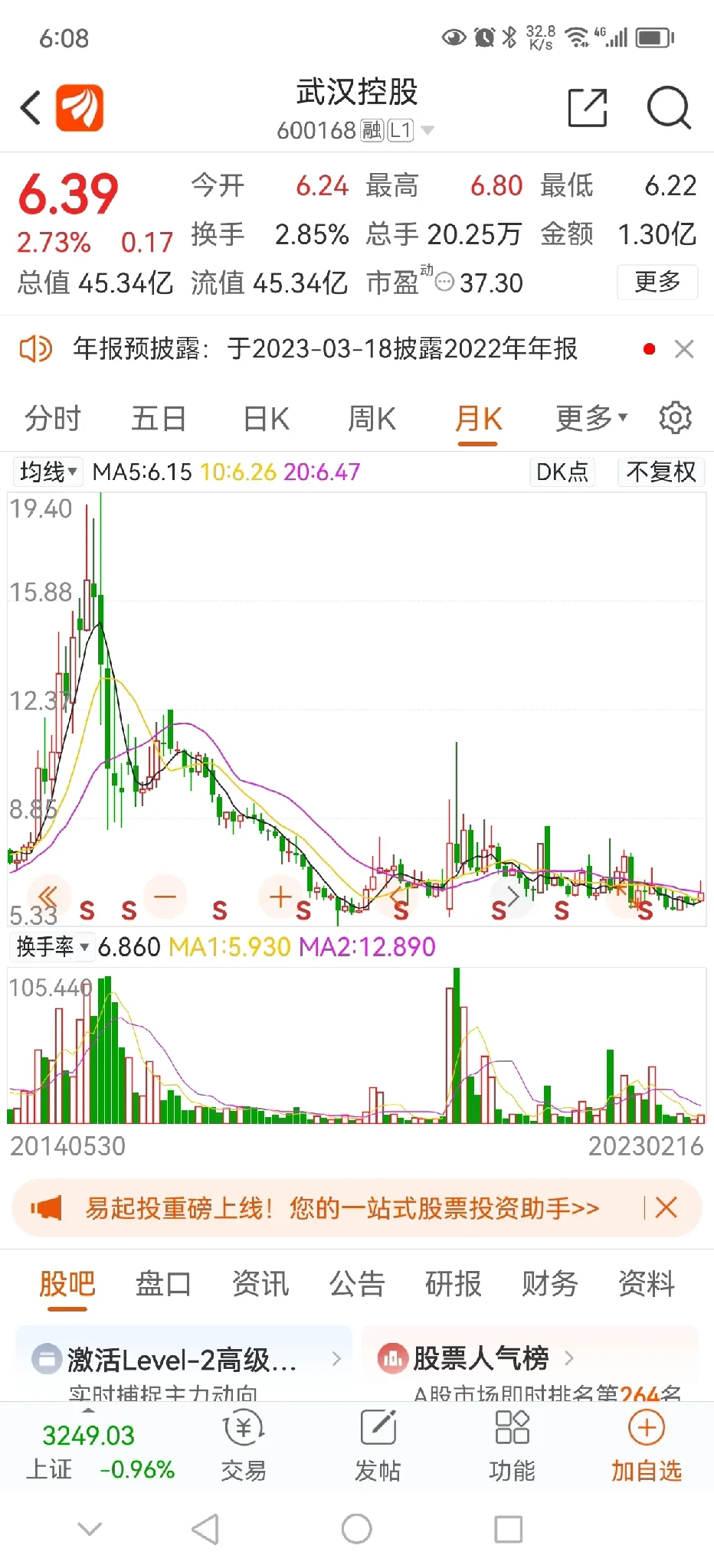This screenshot has width=714, height=1568.
Task: Open the 财务 tab
Action: pyautogui.click(x=549, y=1284)
